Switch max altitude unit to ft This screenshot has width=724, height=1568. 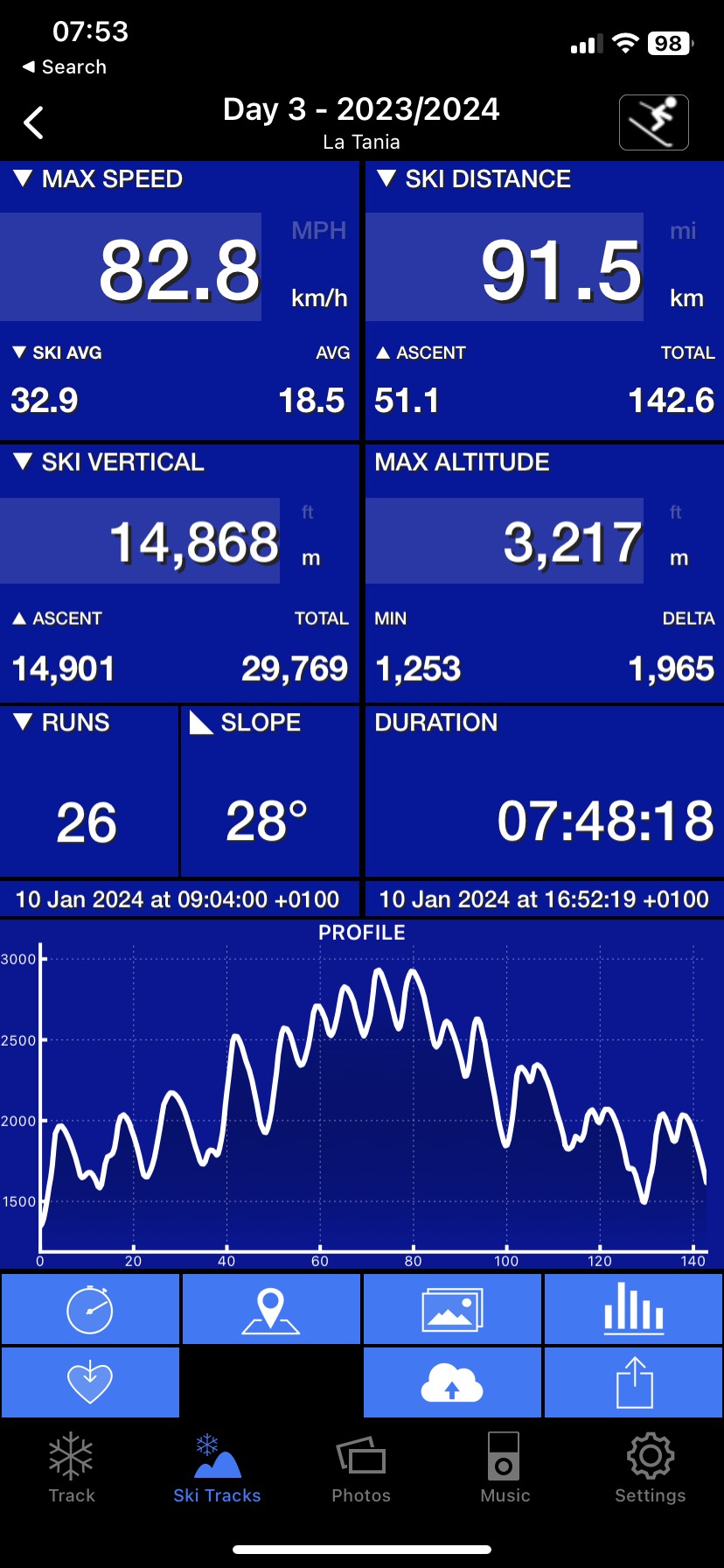point(675,513)
